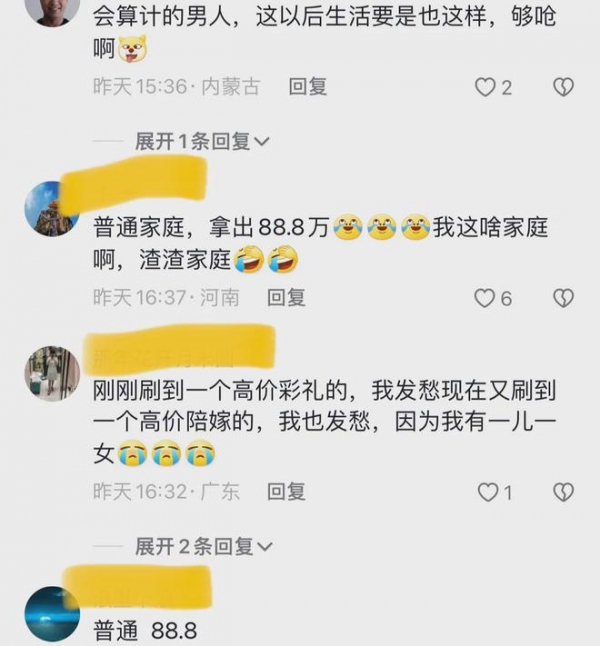
Task: Like the Guangdong comment with 1 like
Action: point(487,492)
